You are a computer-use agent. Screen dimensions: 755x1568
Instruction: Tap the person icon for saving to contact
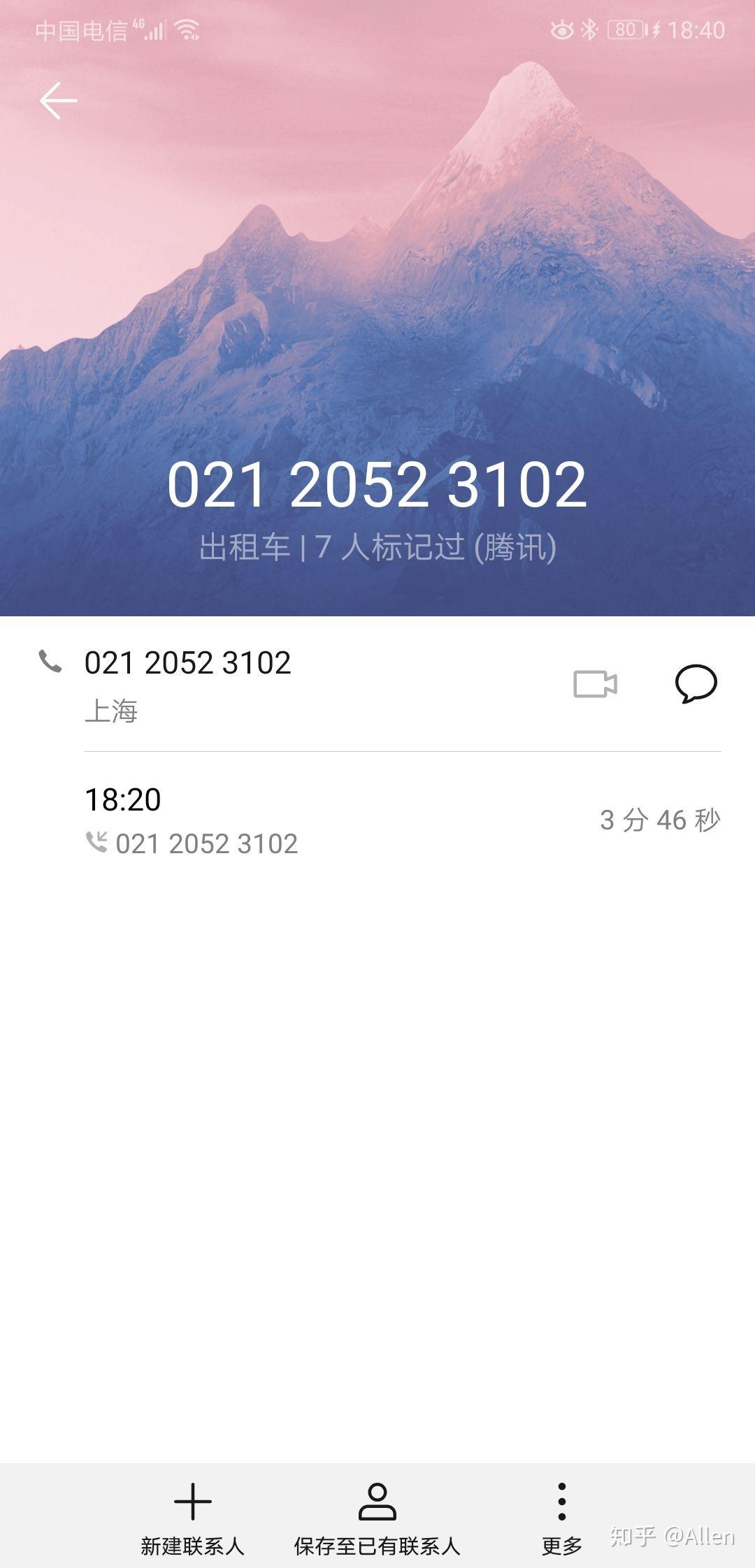[x=377, y=1497]
